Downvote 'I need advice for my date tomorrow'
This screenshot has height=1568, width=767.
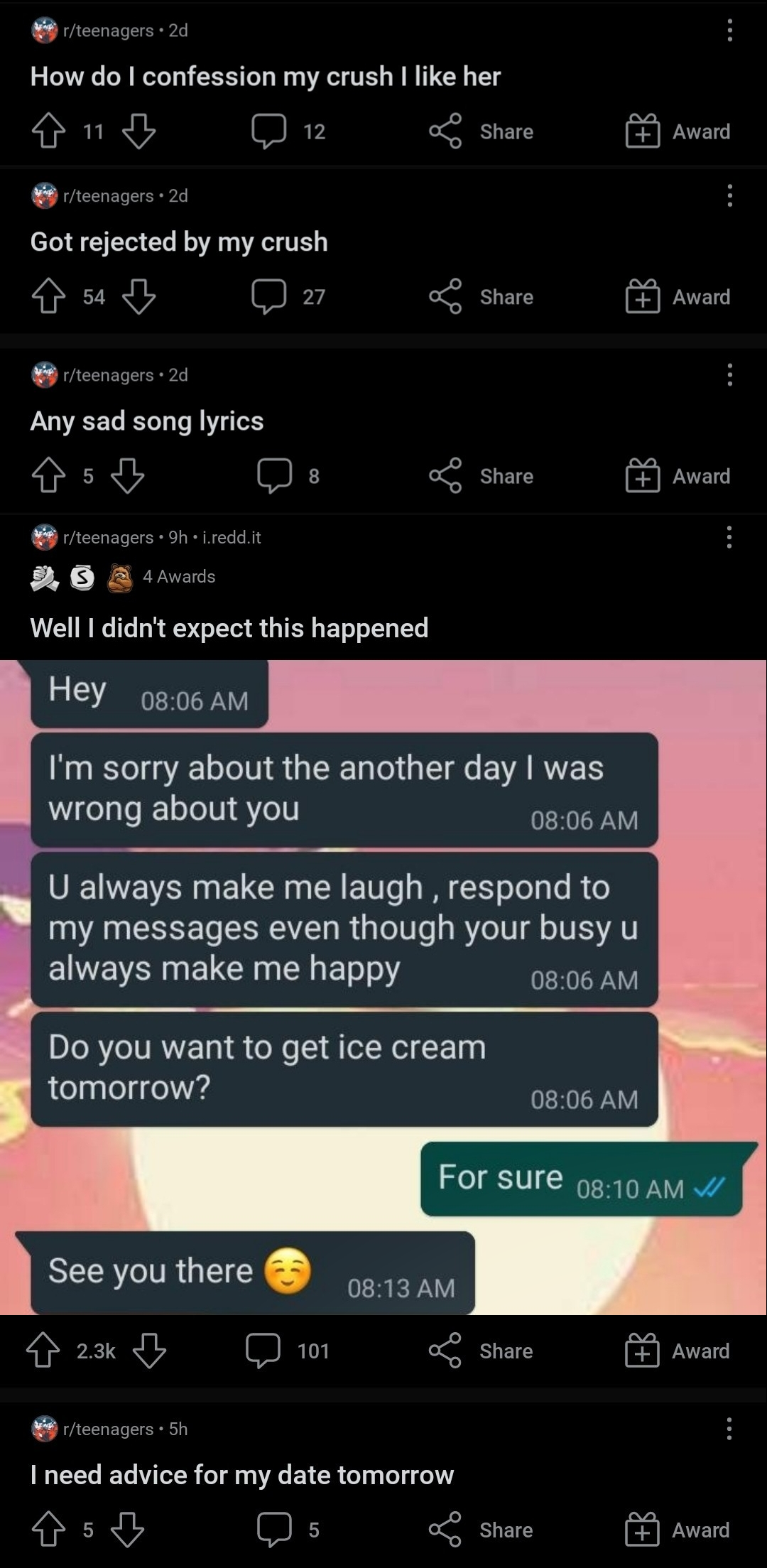128,1530
